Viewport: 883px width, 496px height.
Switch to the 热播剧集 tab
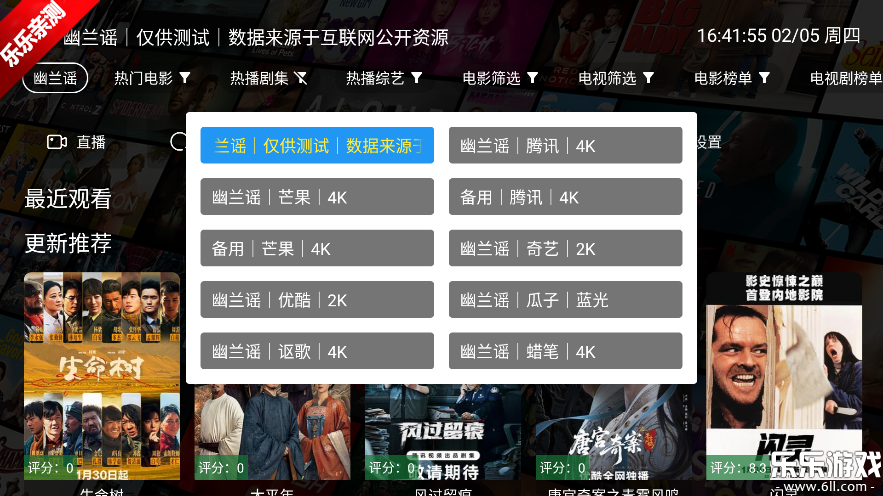[x=268, y=78]
